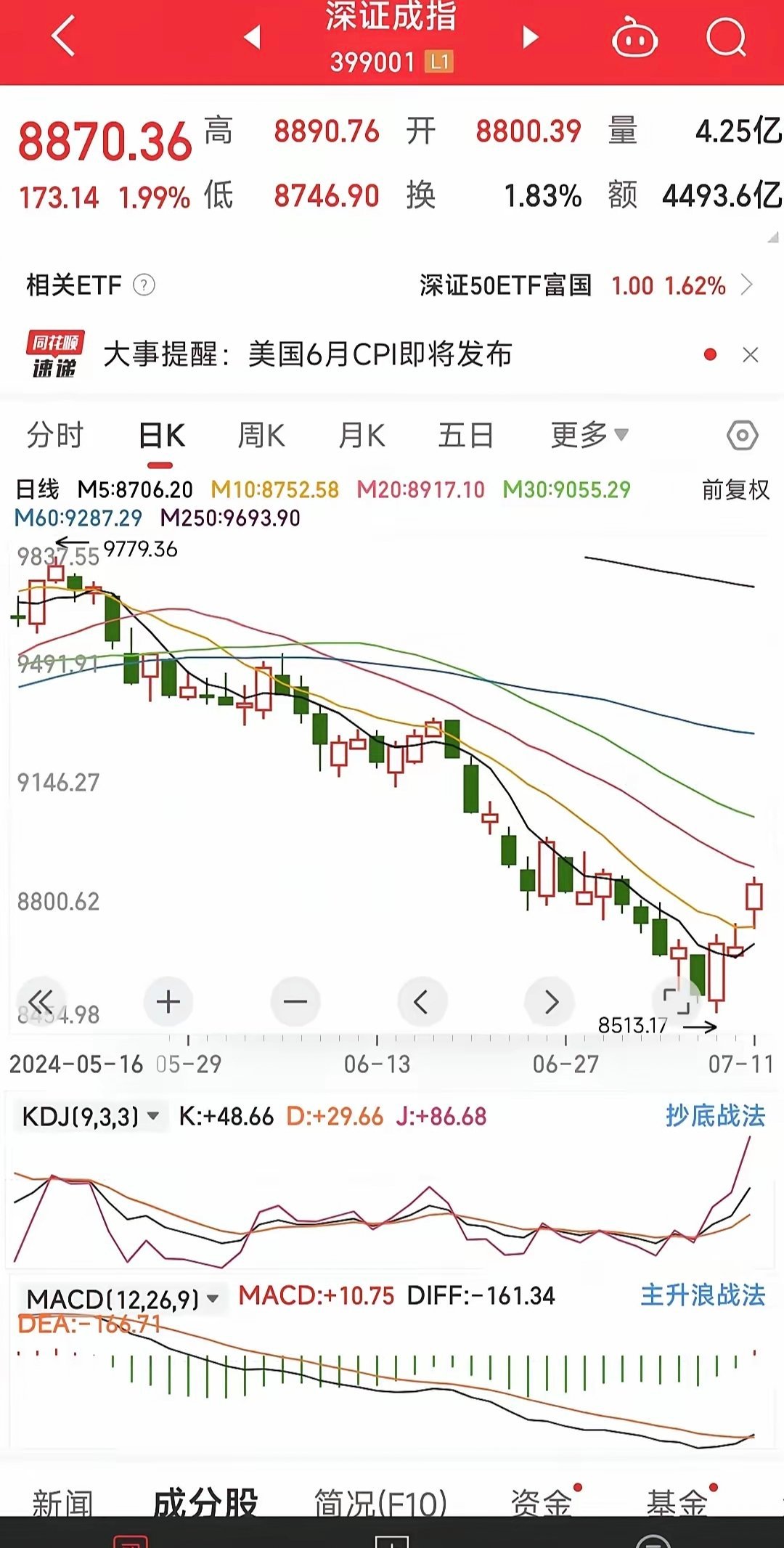This screenshot has height=1548, width=784.
Task: Expand the chart to full screen
Action: (677, 1002)
